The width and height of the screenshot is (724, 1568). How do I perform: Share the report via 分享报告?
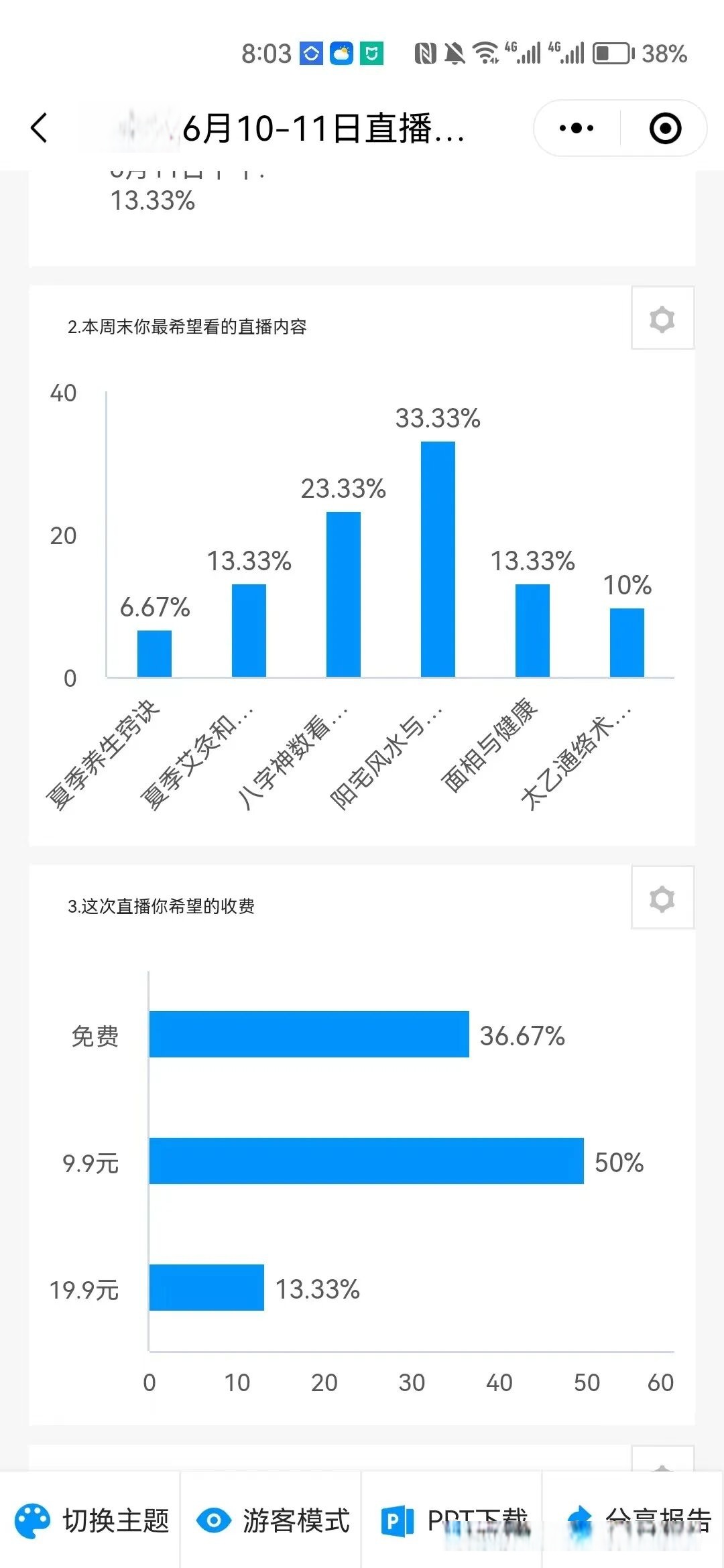pos(634,1520)
